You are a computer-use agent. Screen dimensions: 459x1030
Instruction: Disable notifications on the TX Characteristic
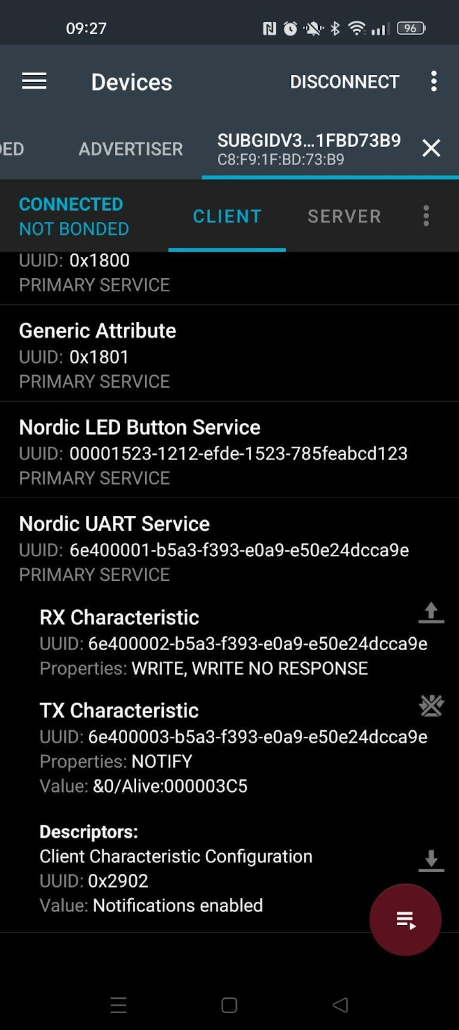pos(431,706)
